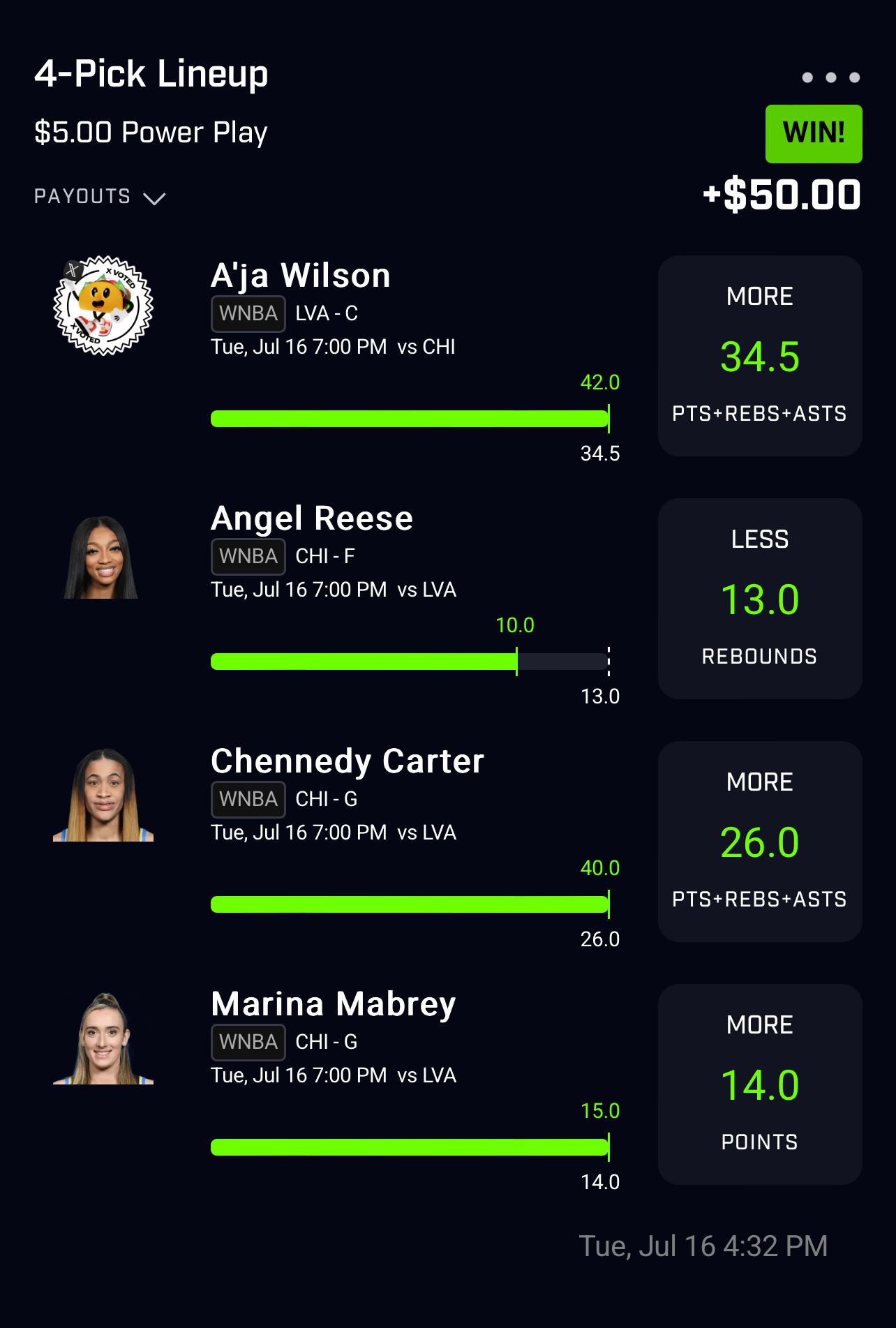Open Chennedy Carter pick details
This screenshot has width=896, height=1328.
coord(348,761)
